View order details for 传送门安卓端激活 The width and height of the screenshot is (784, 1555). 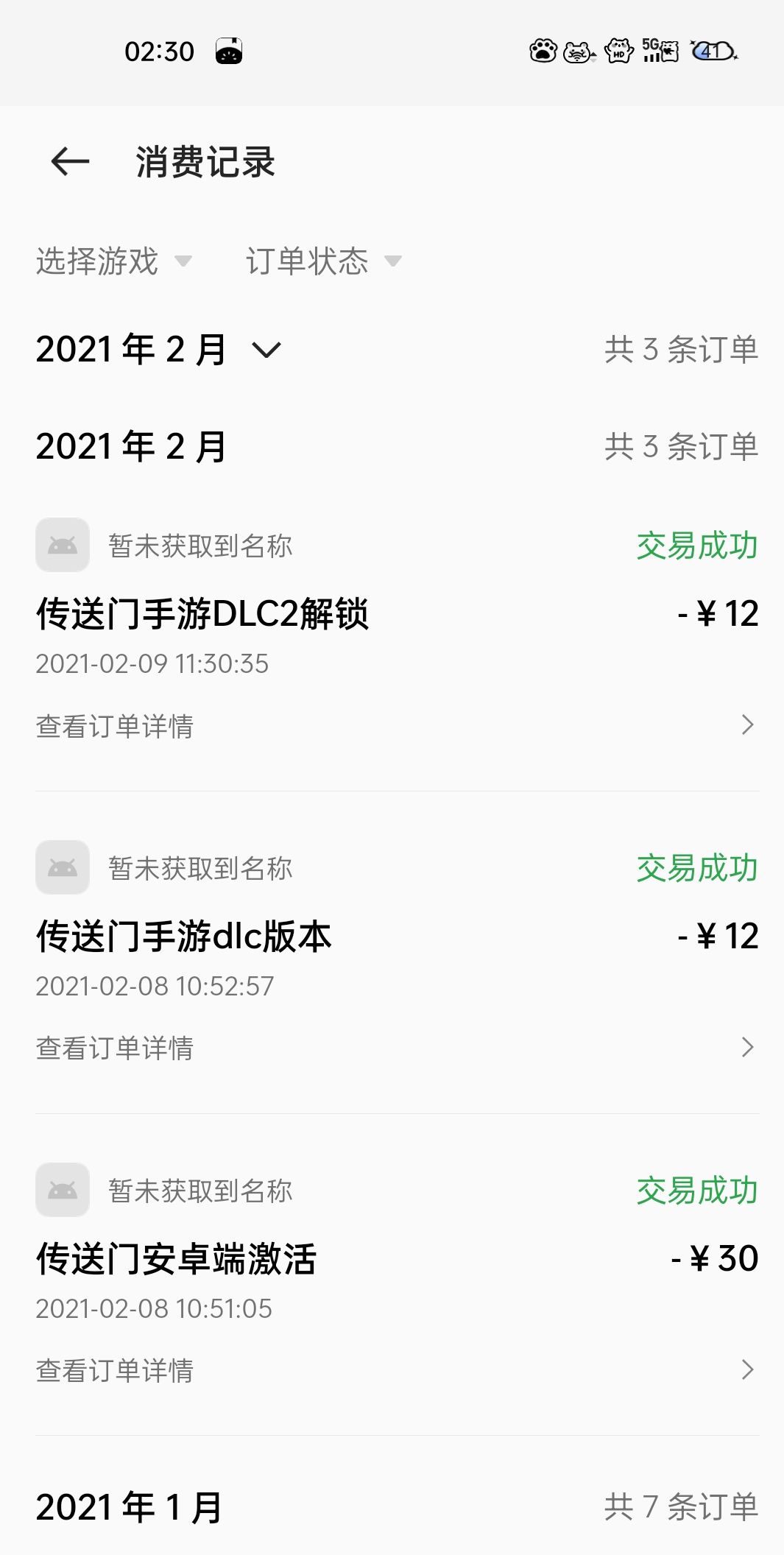pyautogui.click(x=397, y=1370)
